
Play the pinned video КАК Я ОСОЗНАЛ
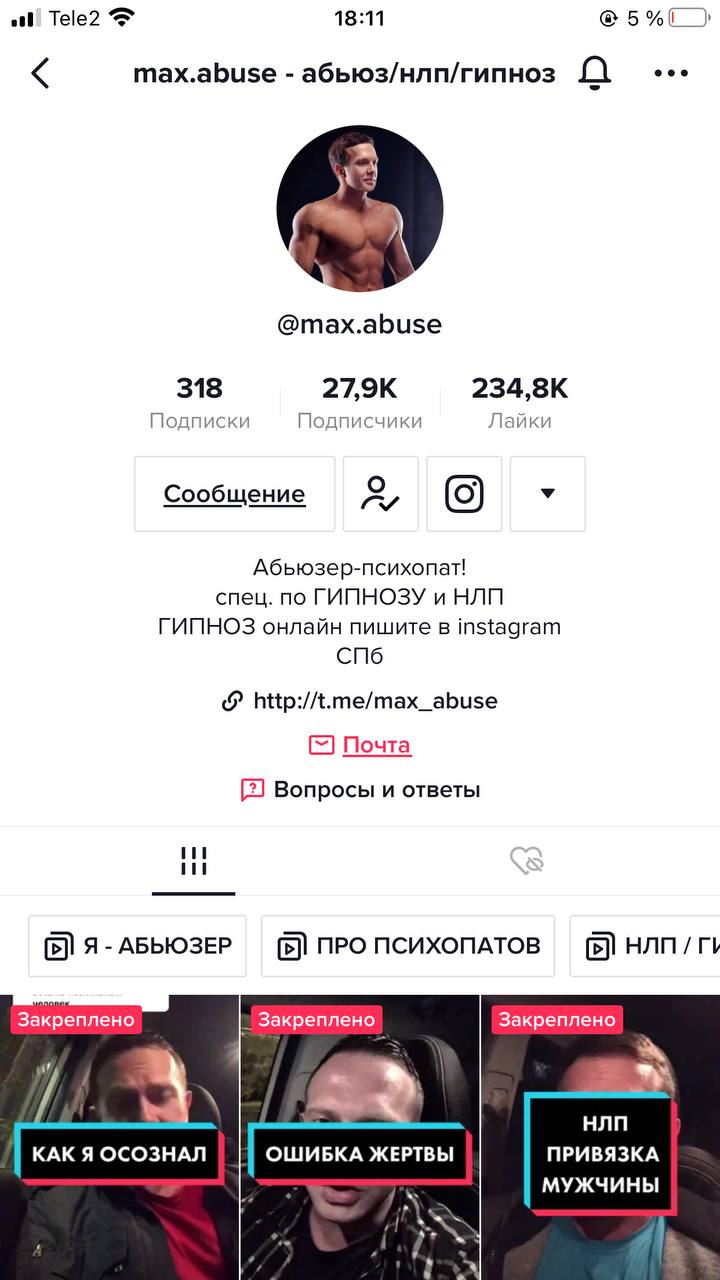tap(119, 1140)
